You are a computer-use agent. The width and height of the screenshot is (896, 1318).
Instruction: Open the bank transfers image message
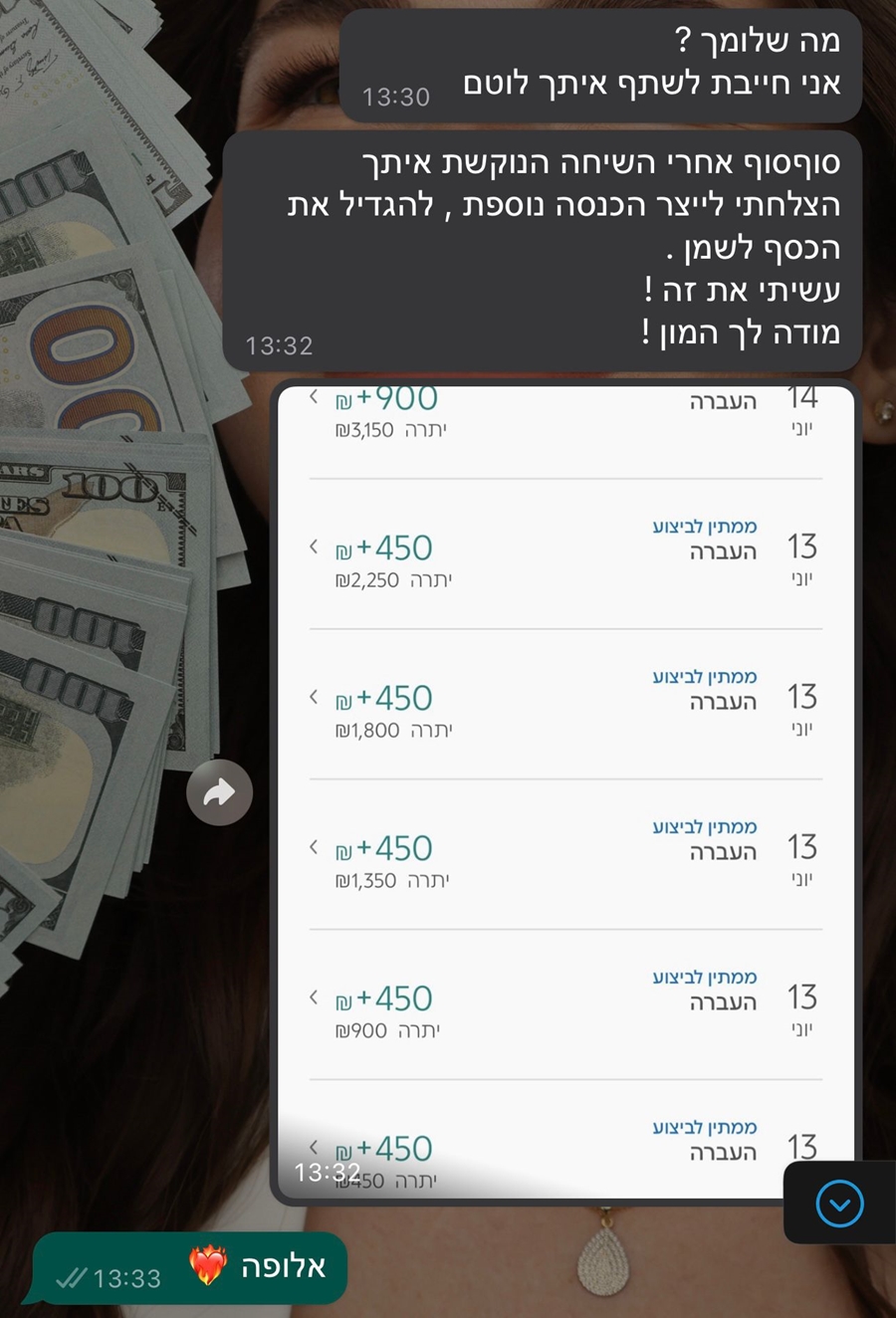click(564, 786)
